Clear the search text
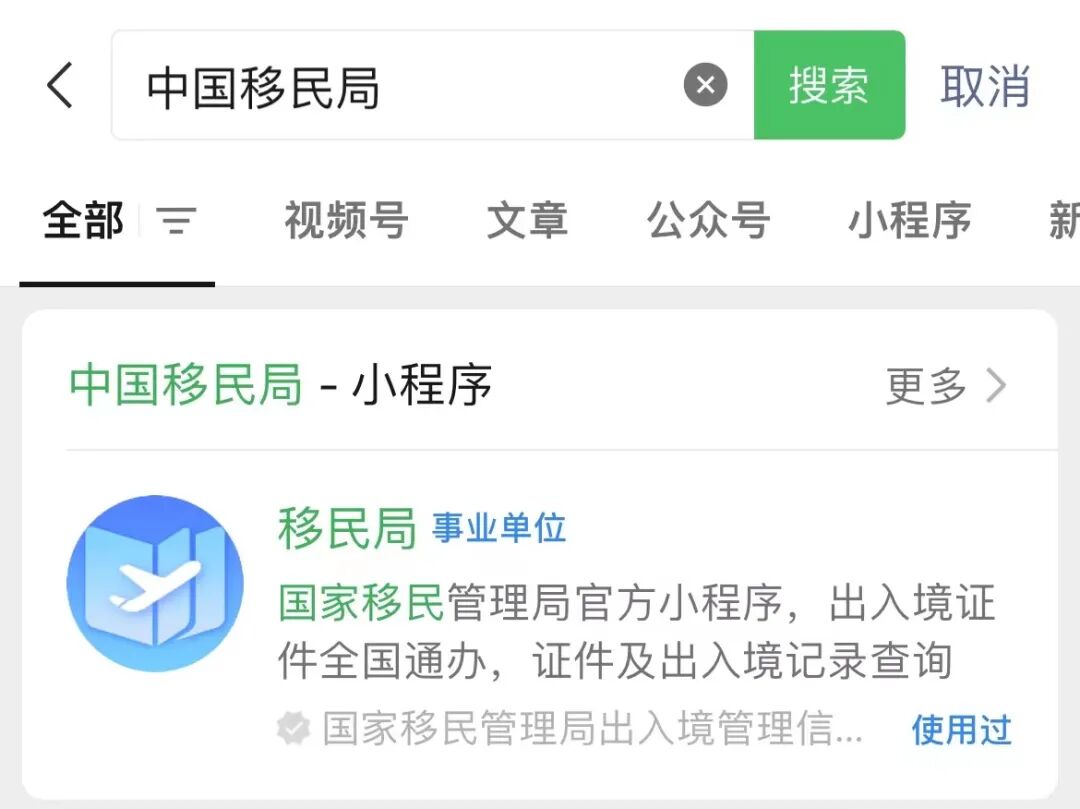The height and width of the screenshot is (809, 1080). (x=705, y=86)
